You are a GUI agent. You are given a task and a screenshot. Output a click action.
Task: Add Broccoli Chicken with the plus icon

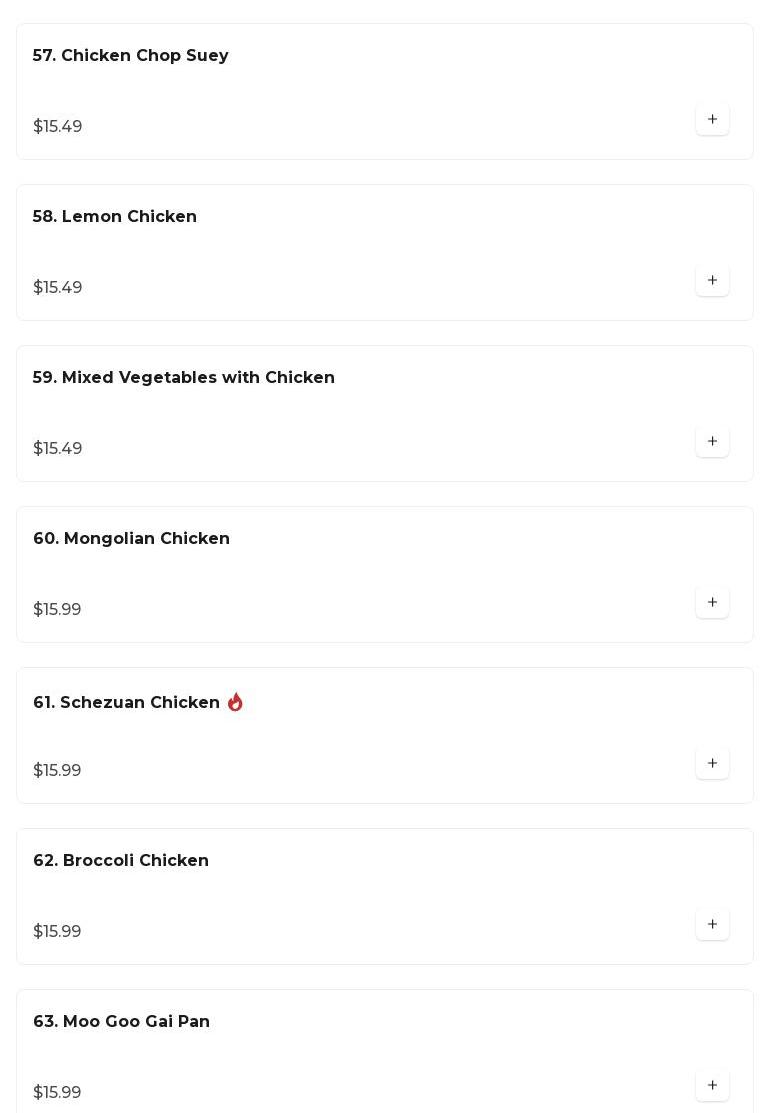712,925
